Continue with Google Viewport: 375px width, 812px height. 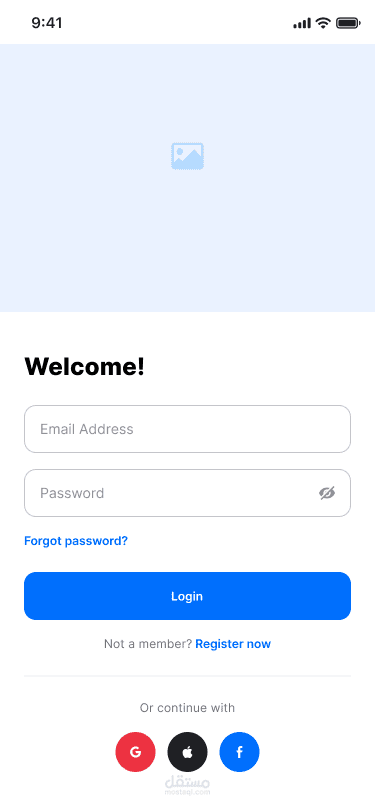[136, 752]
